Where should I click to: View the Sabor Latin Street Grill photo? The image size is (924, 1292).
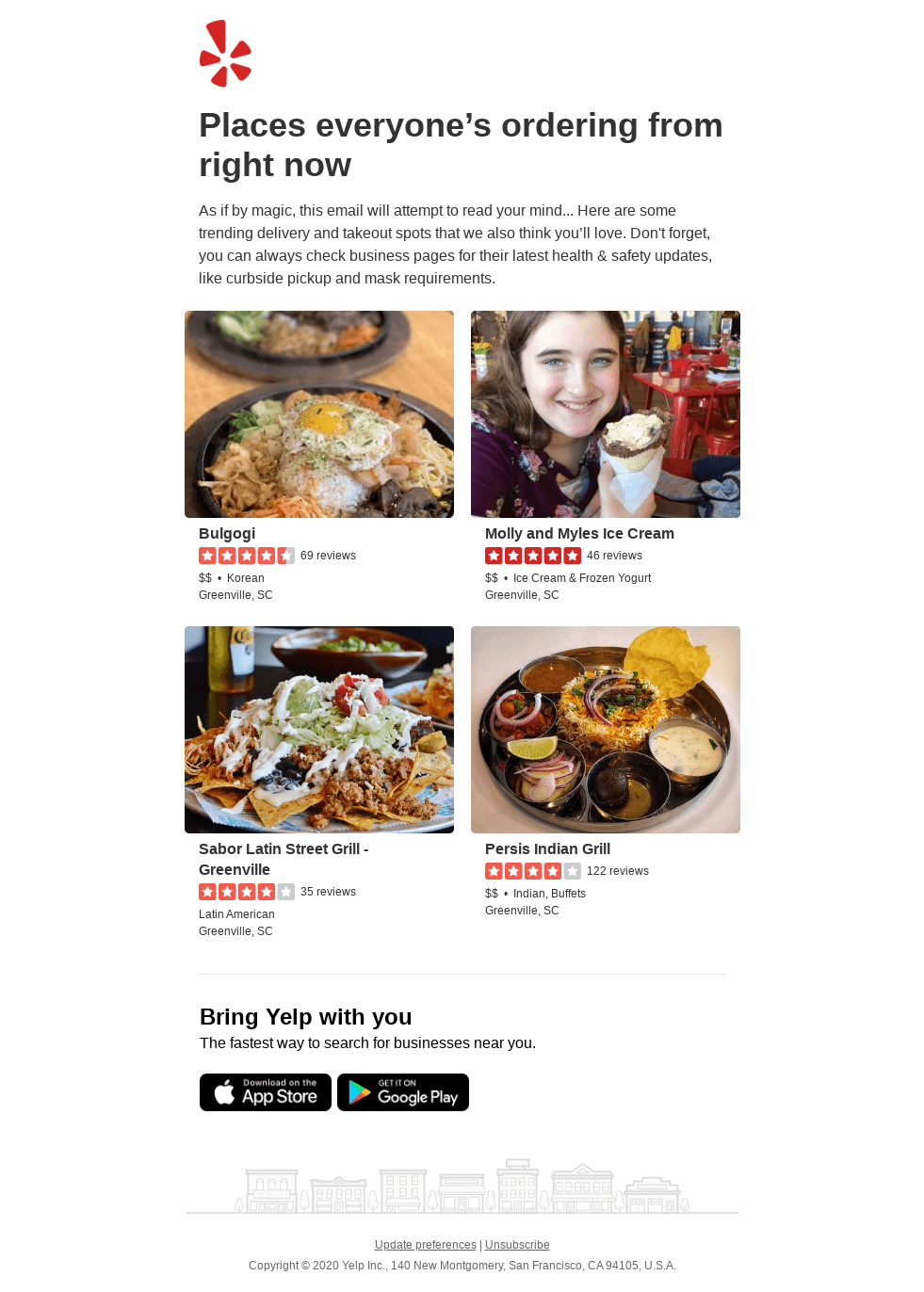[x=319, y=730]
